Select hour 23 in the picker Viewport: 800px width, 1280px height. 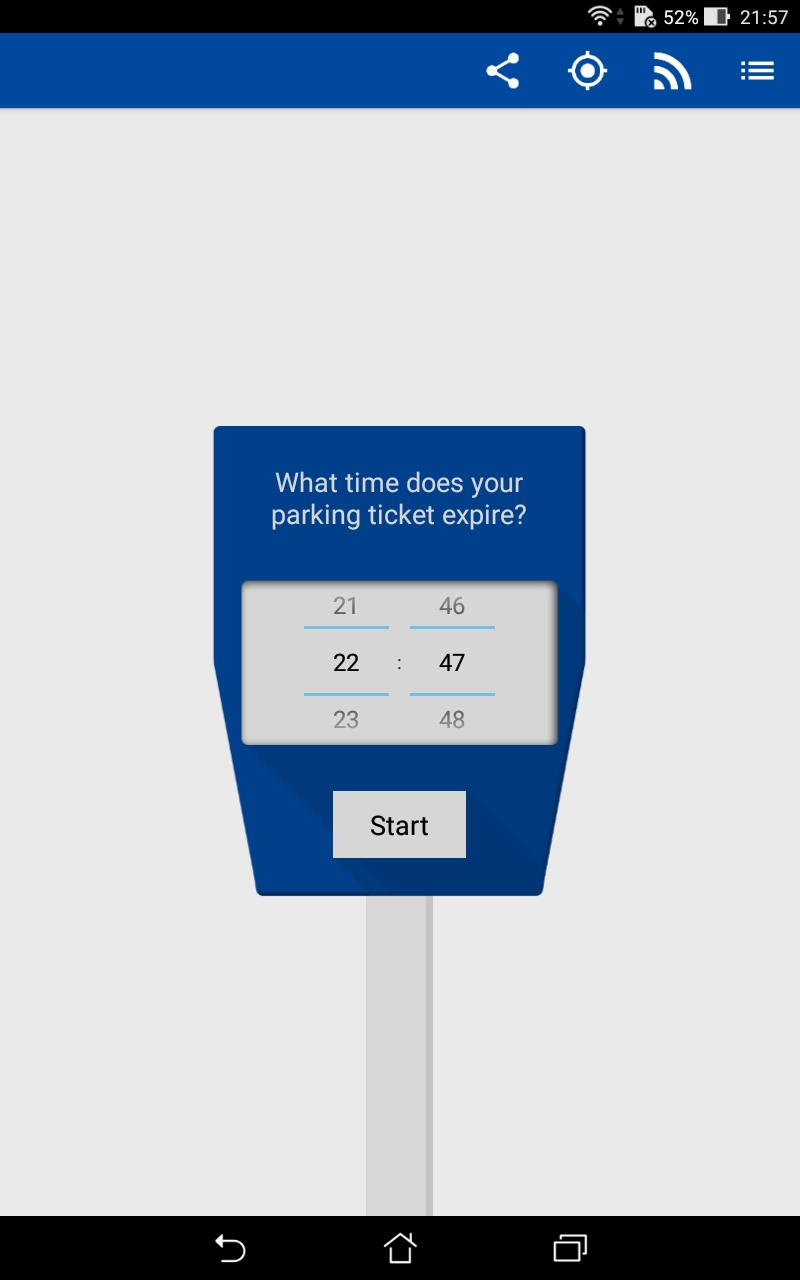point(345,719)
